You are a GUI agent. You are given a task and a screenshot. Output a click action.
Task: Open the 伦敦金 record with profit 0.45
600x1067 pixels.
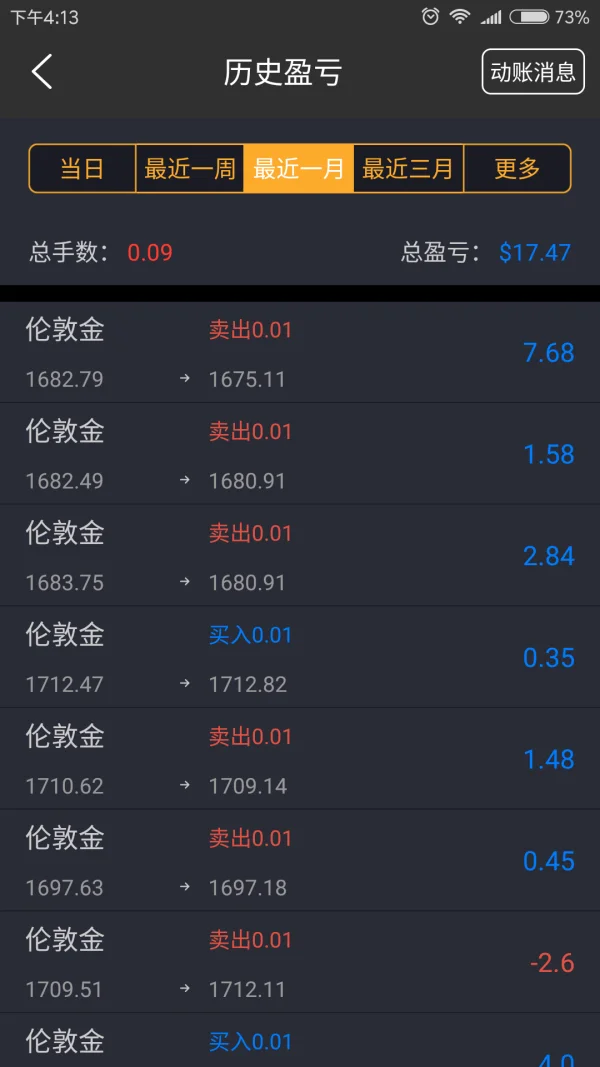click(300, 862)
